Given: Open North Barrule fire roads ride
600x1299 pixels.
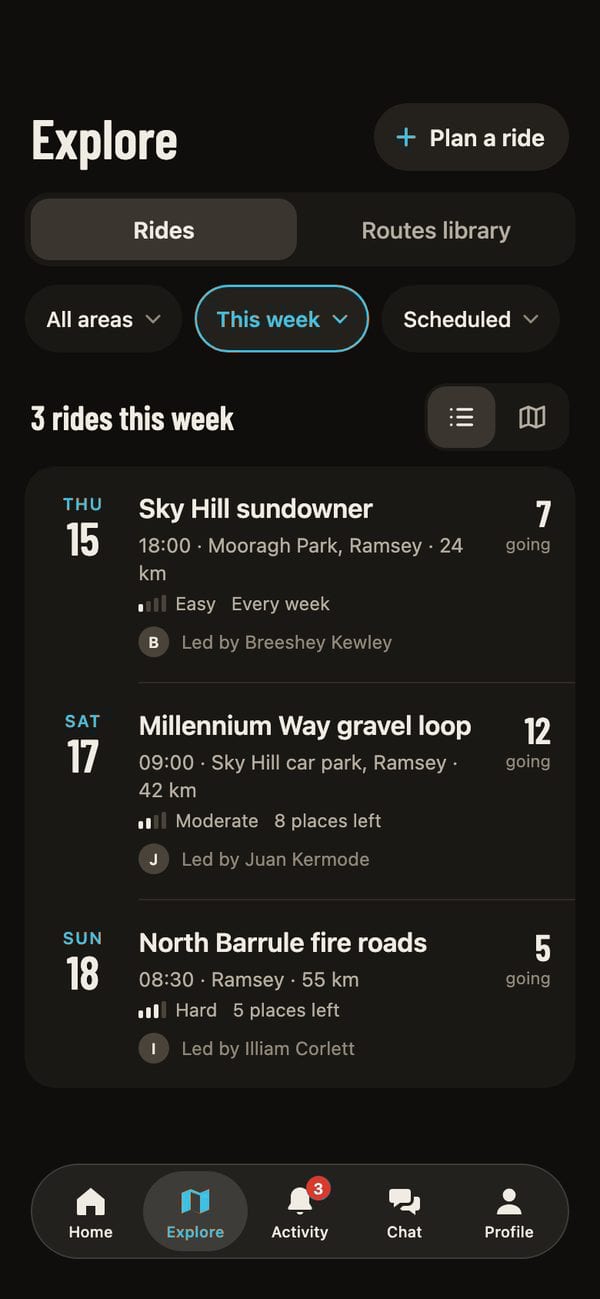Looking at the screenshot, I should point(300,993).
